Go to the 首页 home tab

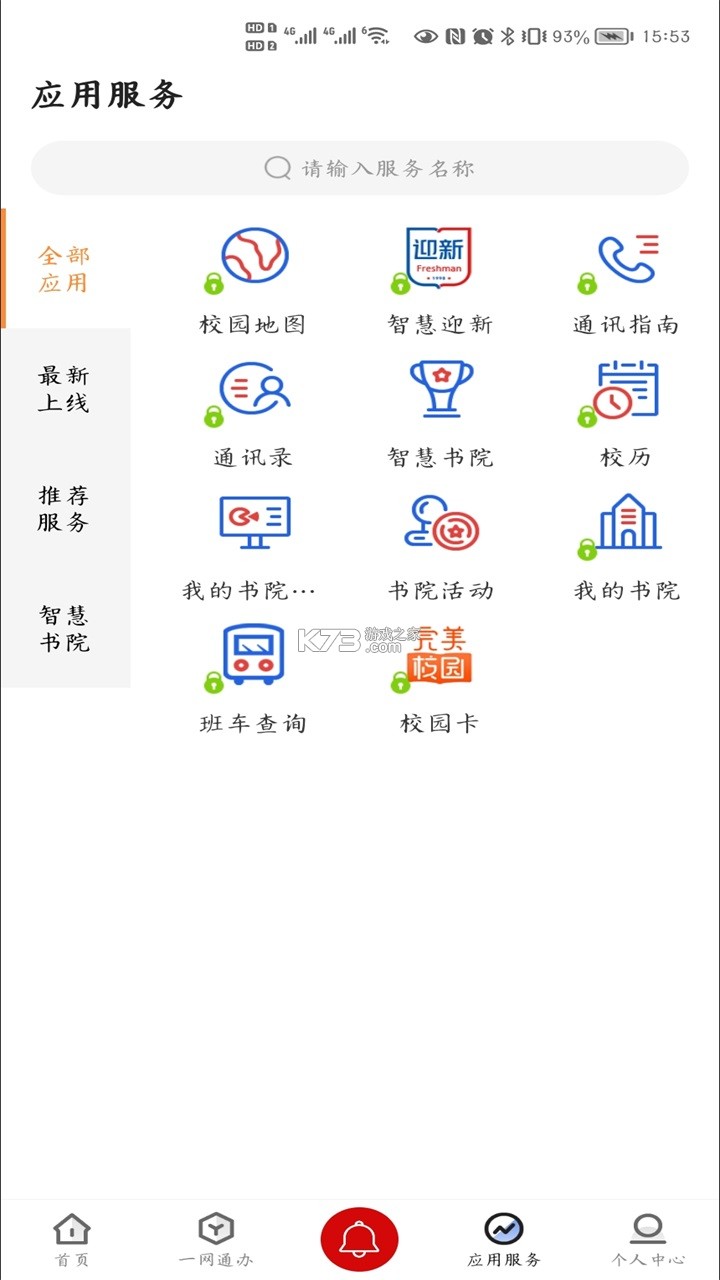pos(71,1240)
